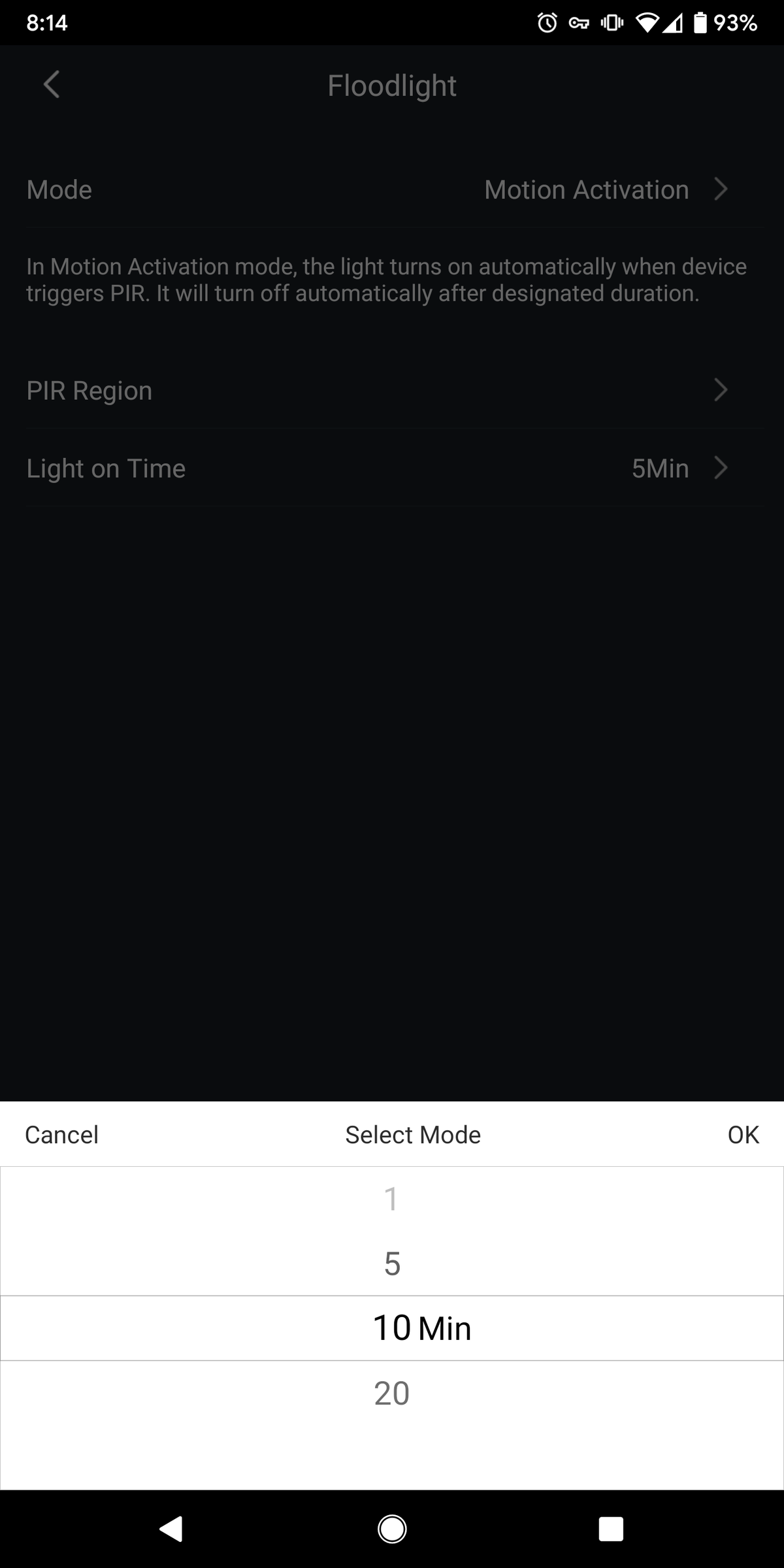The width and height of the screenshot is (784, 1568).
Task: Pick 20 in the duration picker
Action: click(392, 1393)
